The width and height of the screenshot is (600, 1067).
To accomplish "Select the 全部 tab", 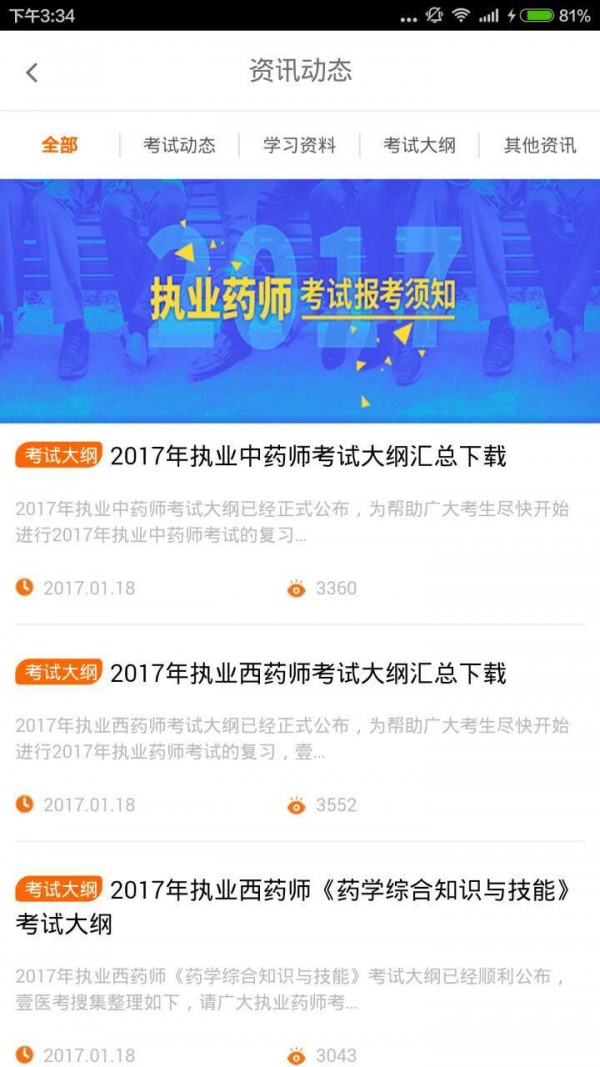I will [x=59, y=145].
